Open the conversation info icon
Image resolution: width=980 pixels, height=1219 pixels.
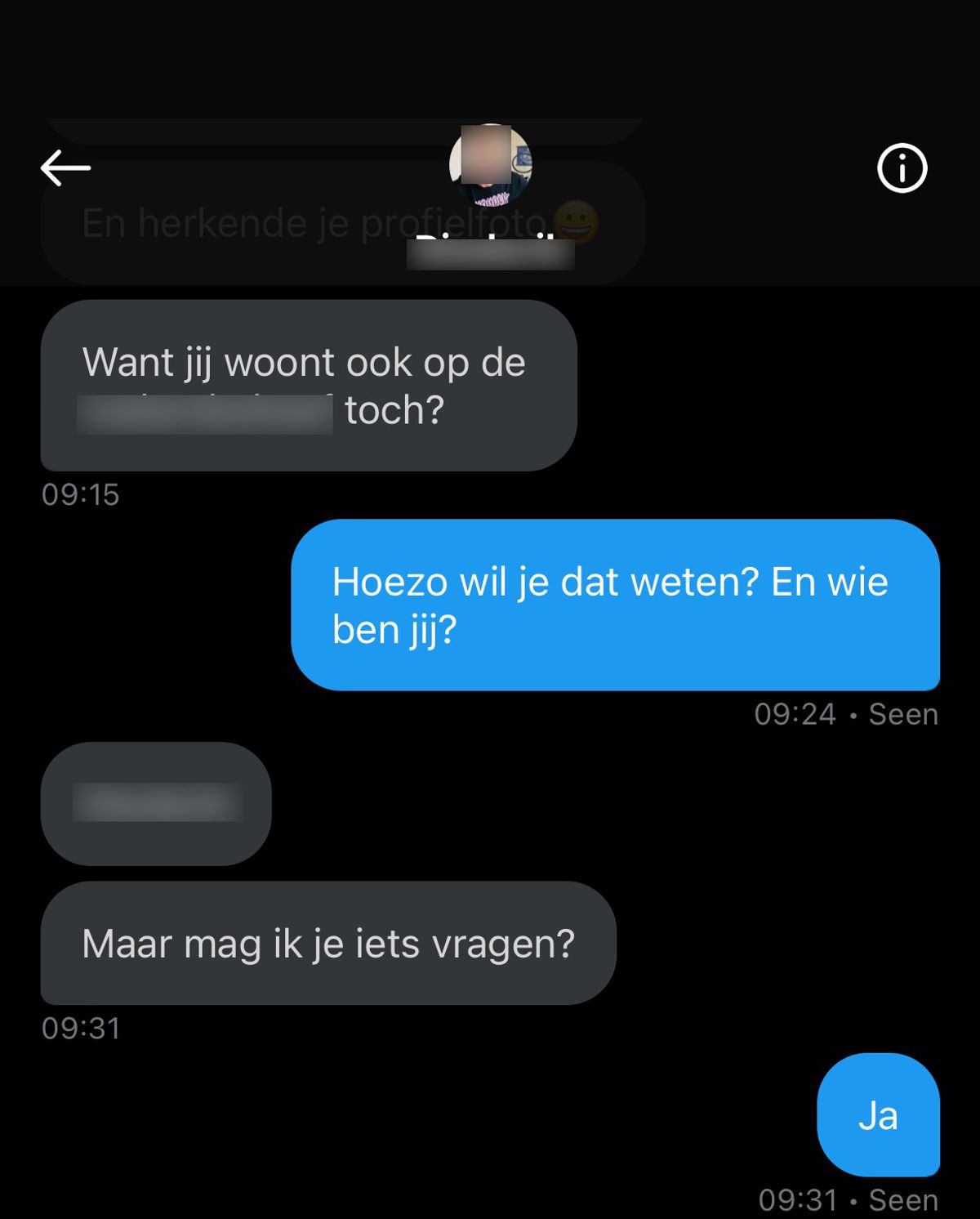pyautogui.click(x=902, y=169)
